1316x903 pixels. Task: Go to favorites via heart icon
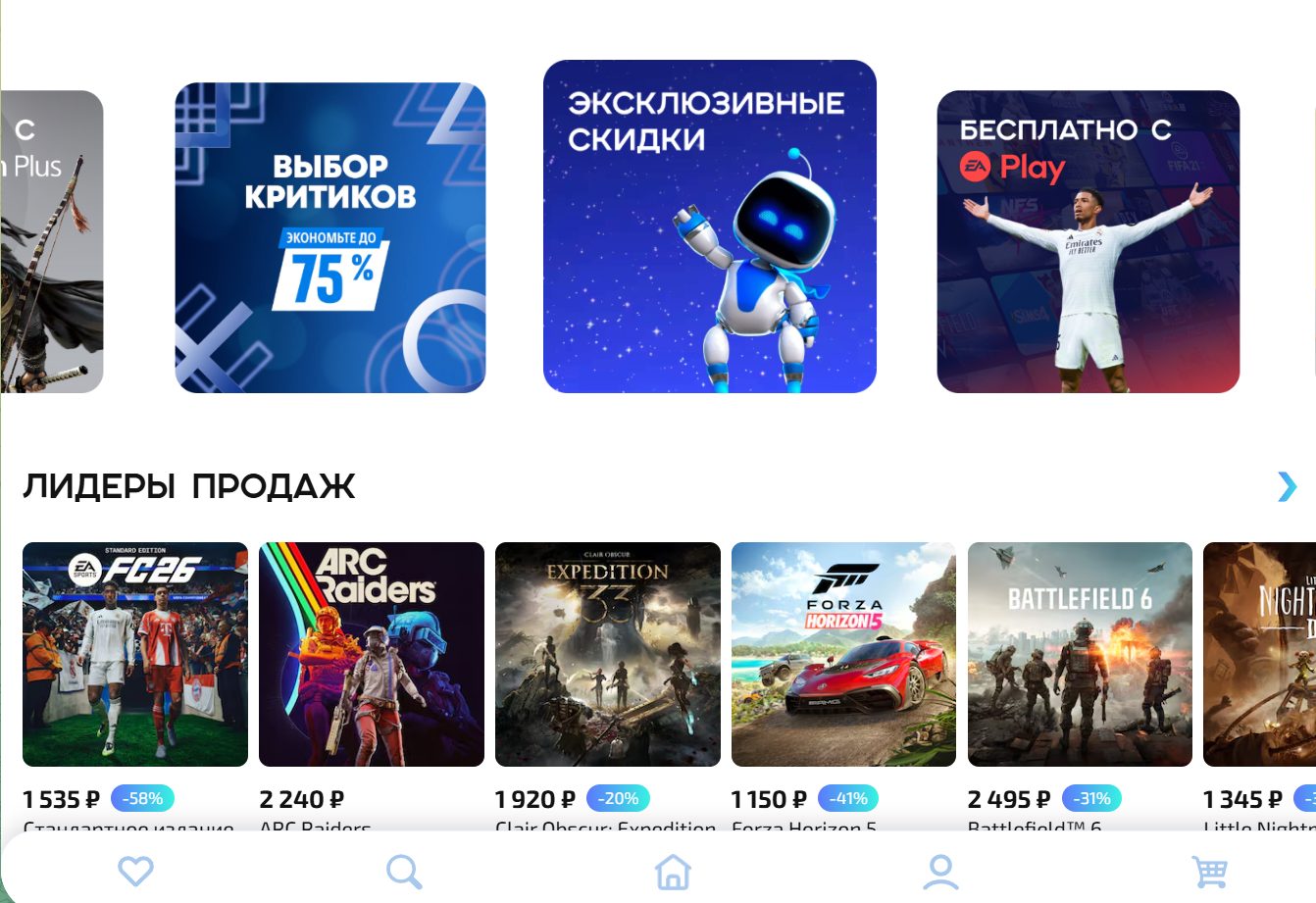coord(135,871)
